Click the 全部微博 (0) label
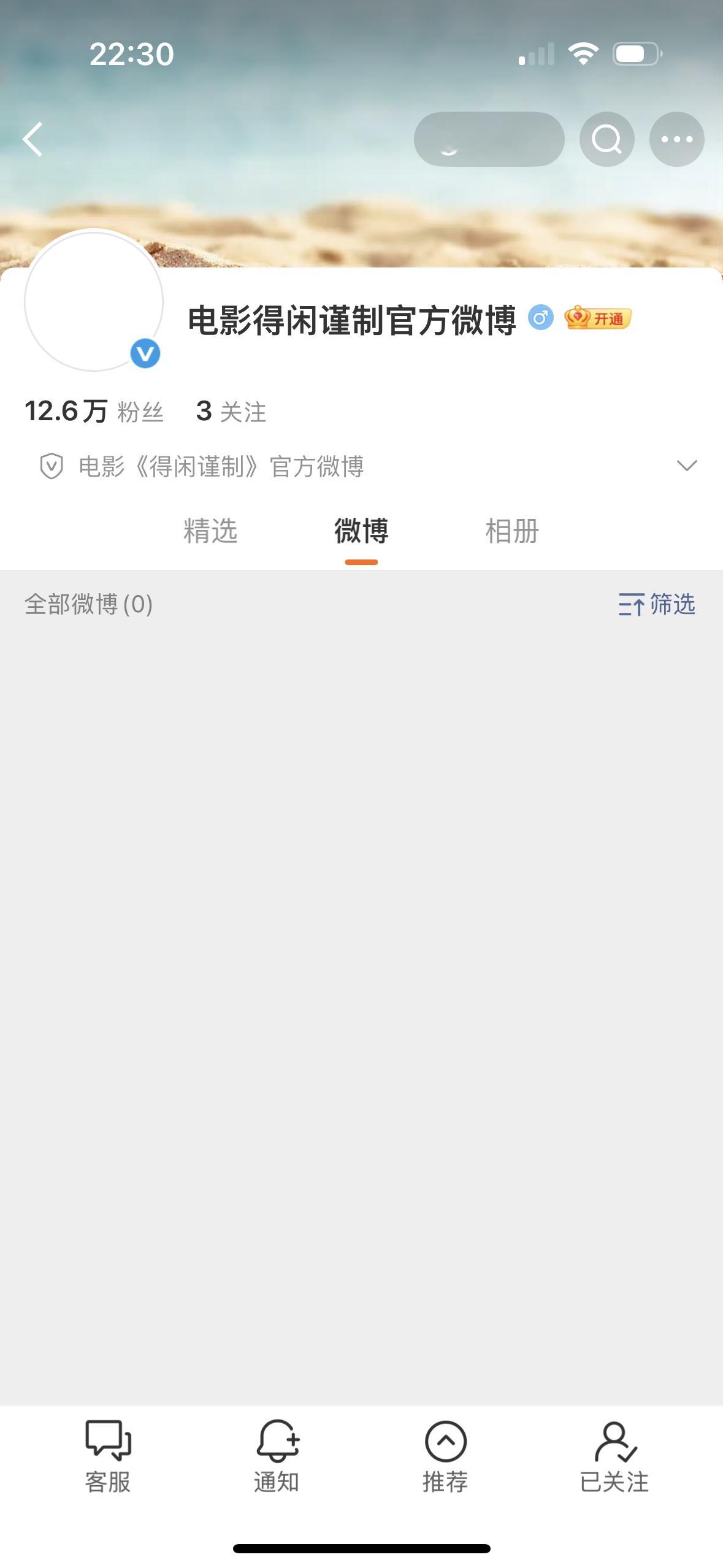The width and height of the screenshot is (723, 1568). tap(88, 606)
